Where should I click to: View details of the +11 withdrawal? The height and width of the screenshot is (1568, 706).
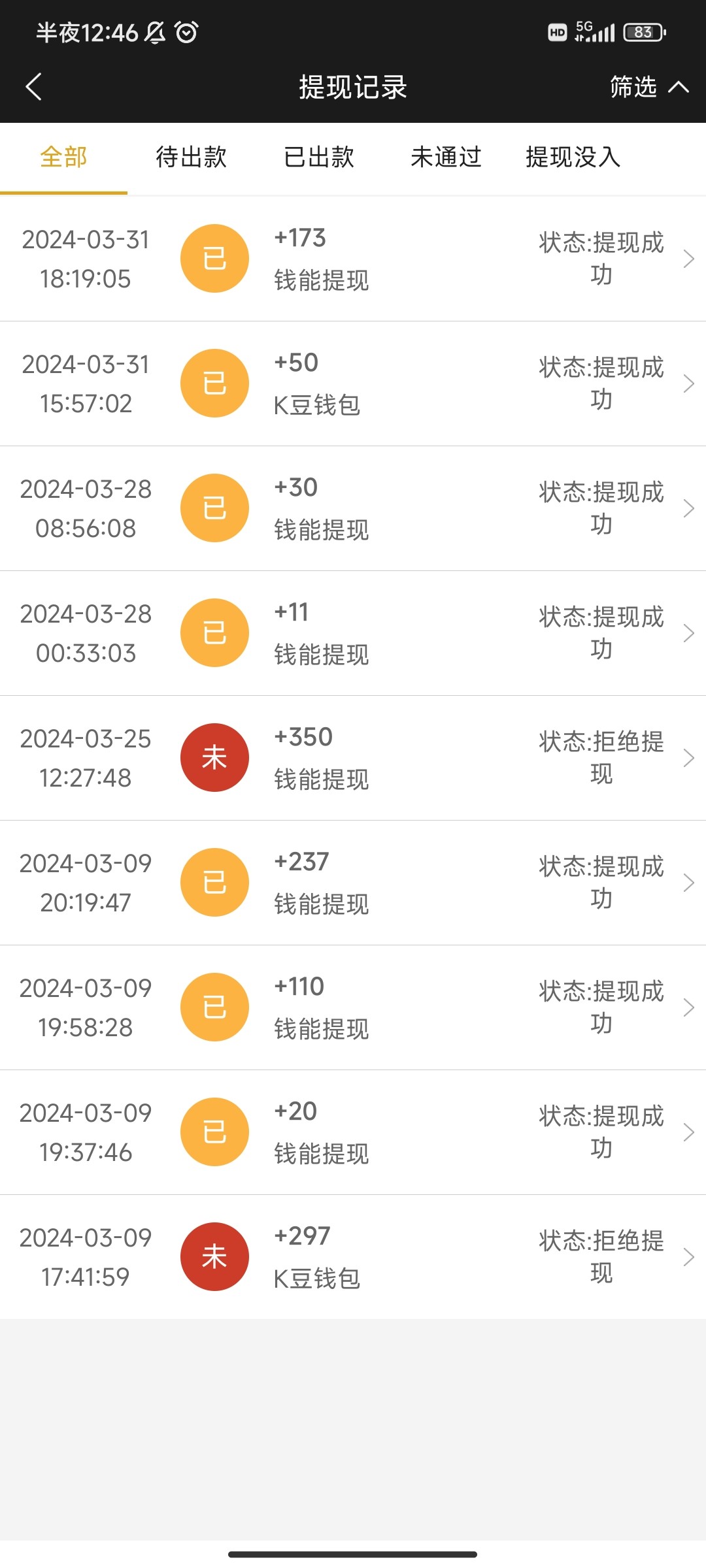click(353, 633)
